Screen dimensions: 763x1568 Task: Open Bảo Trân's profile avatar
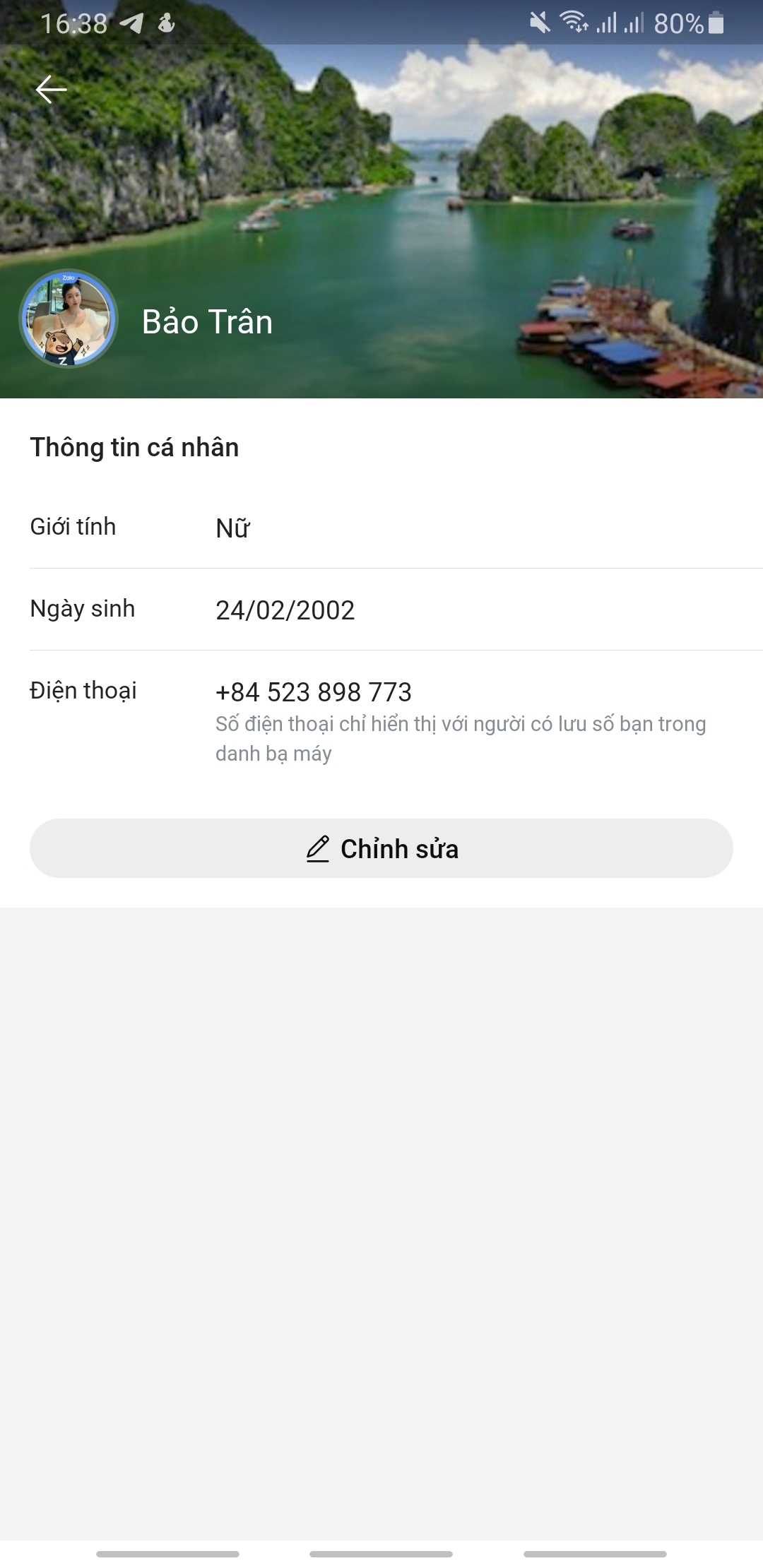[x=68, y=319]
